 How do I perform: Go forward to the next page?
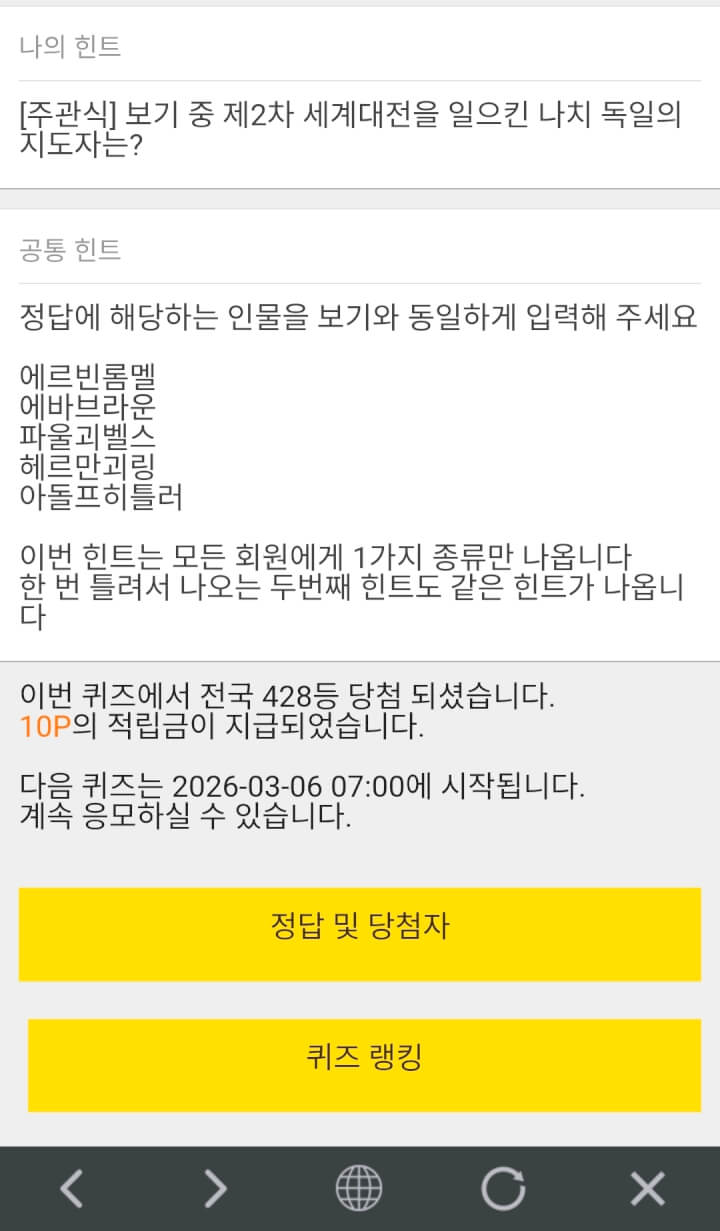tap(215, 1189)
